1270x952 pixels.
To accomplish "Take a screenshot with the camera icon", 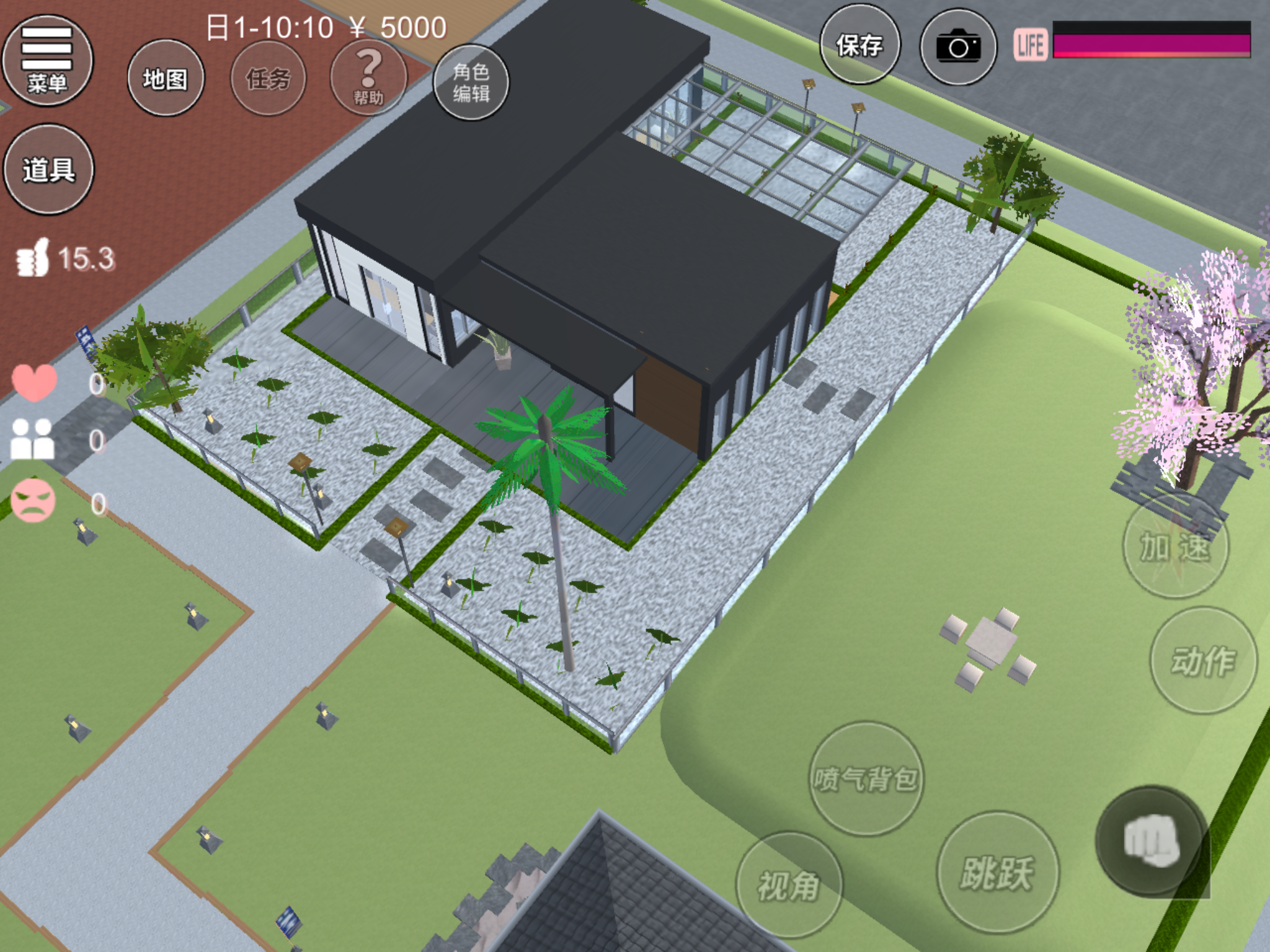I will point(958,46).
